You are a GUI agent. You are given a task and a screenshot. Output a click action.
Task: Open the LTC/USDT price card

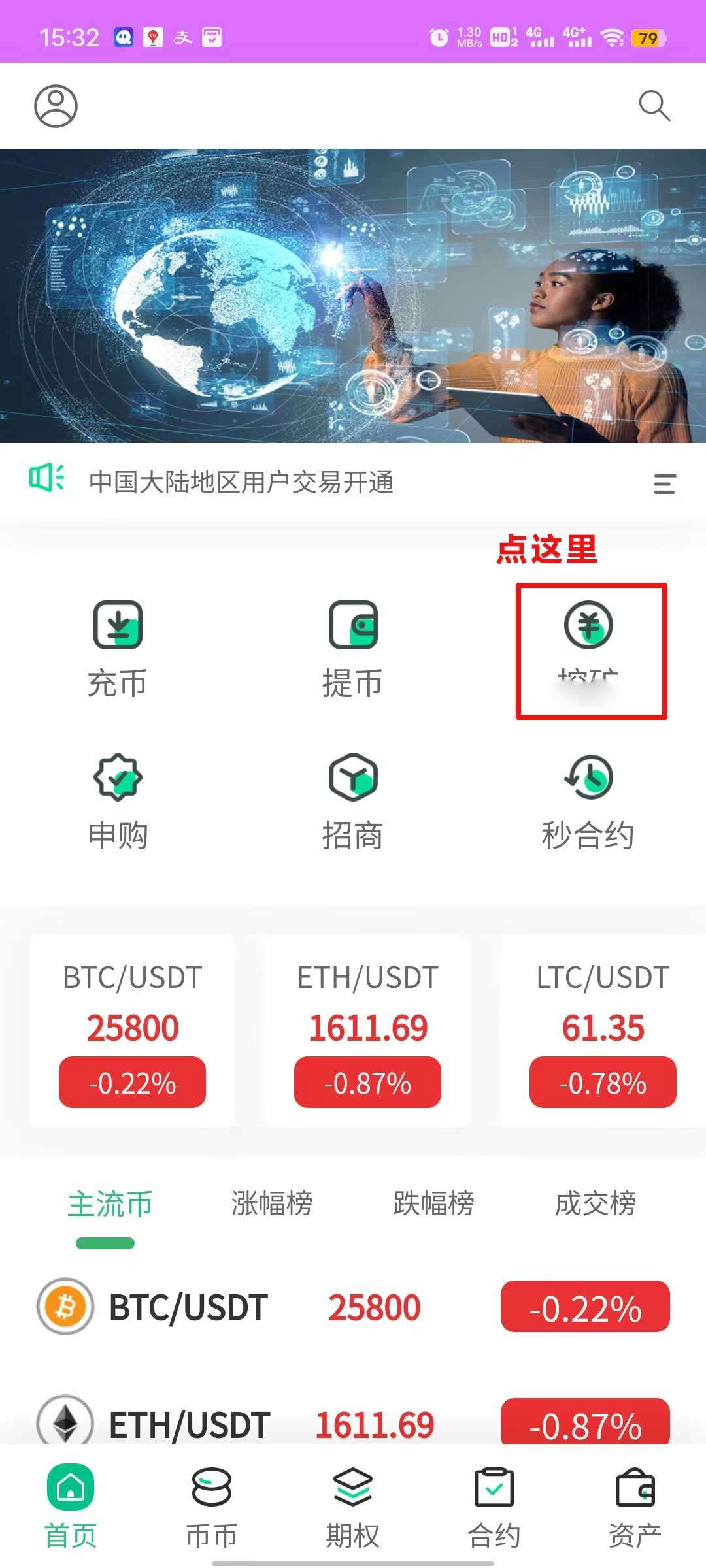603,1031
